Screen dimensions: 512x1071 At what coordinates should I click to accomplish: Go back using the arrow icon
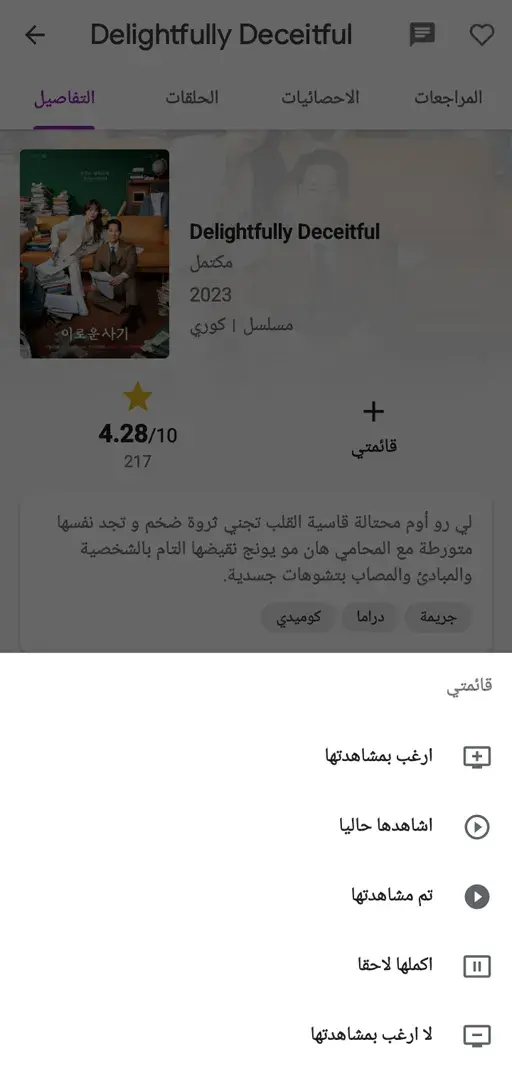[x=35, y=35]
